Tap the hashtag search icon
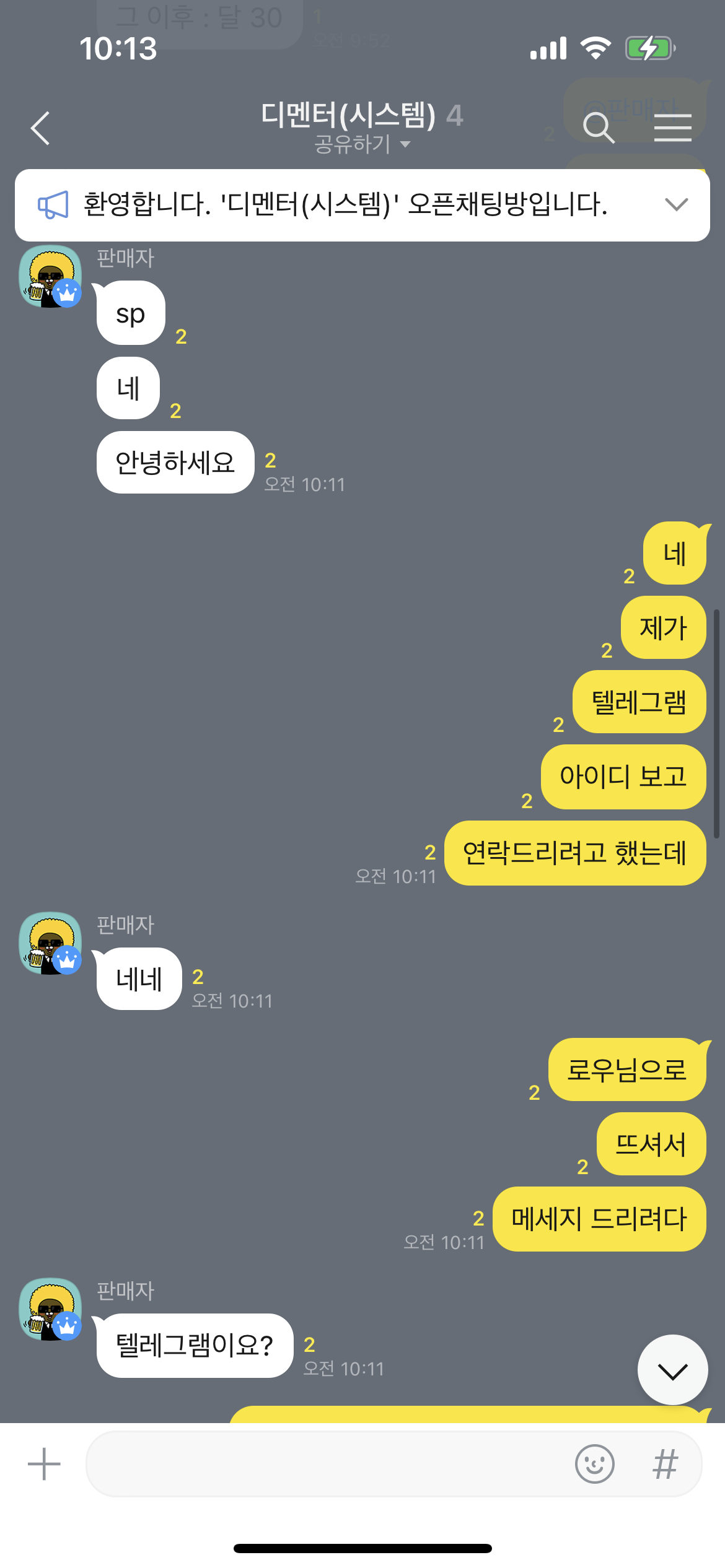This screenshot has height=1568, width=725. coord(666,1464)
